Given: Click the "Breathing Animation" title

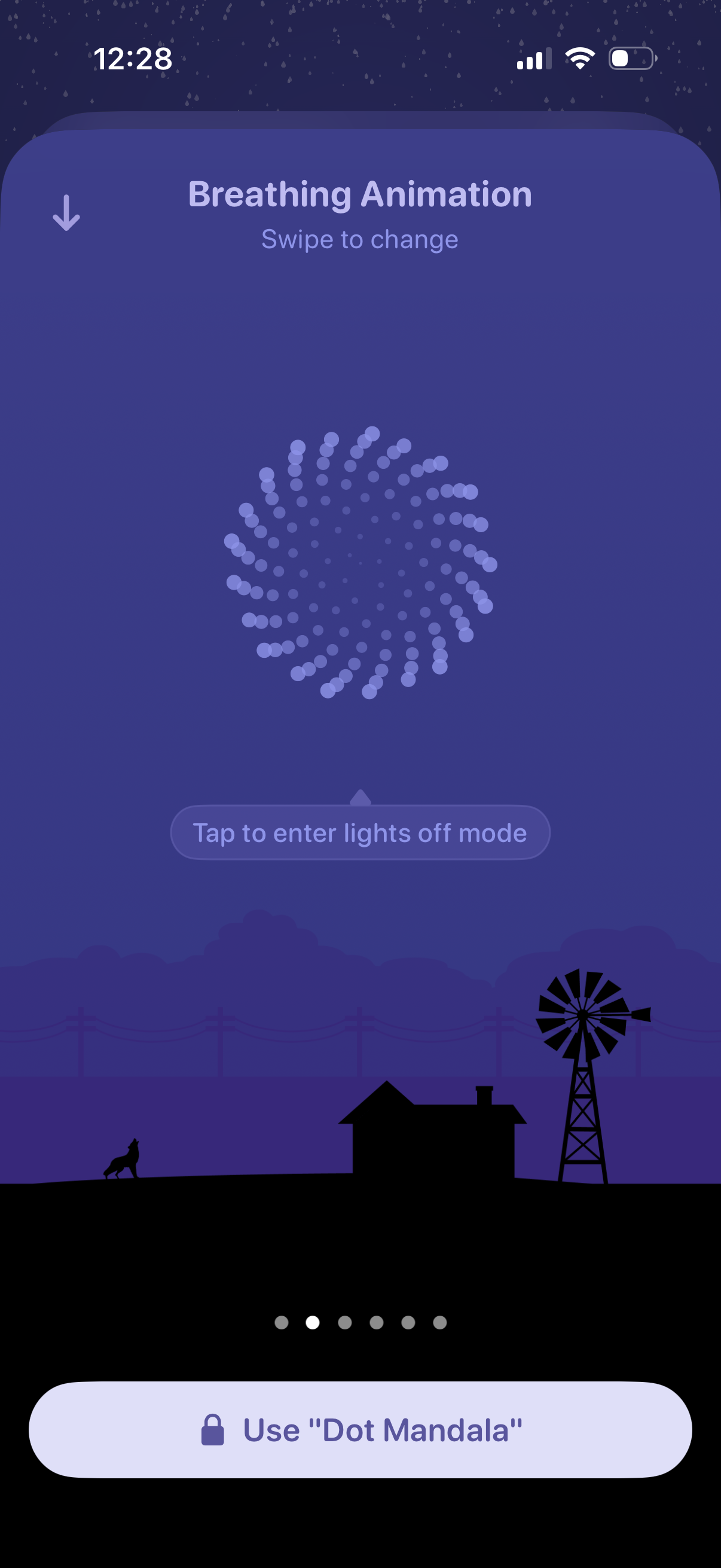Looking at the screenshot, I should point(359,195).
